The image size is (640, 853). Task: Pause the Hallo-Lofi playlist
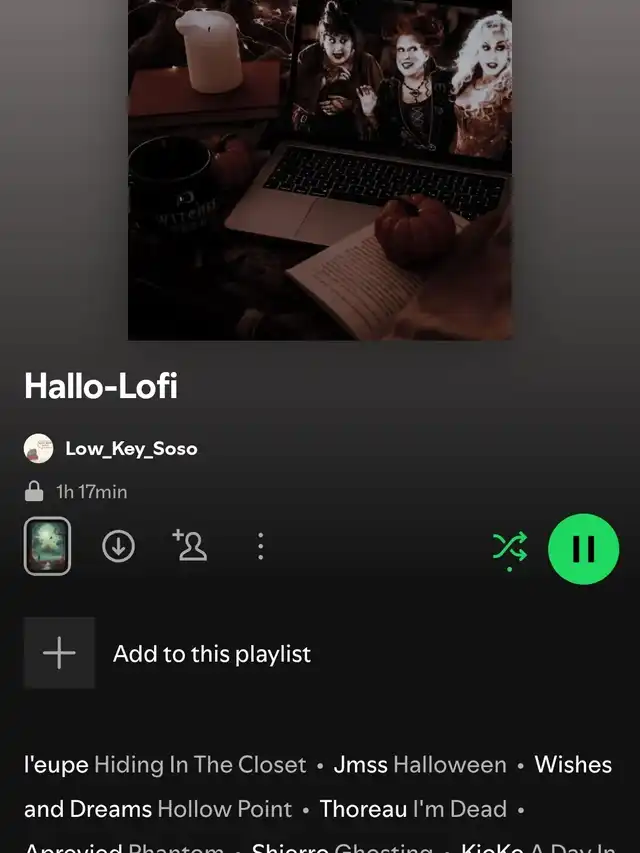click(x=583, y=548)
